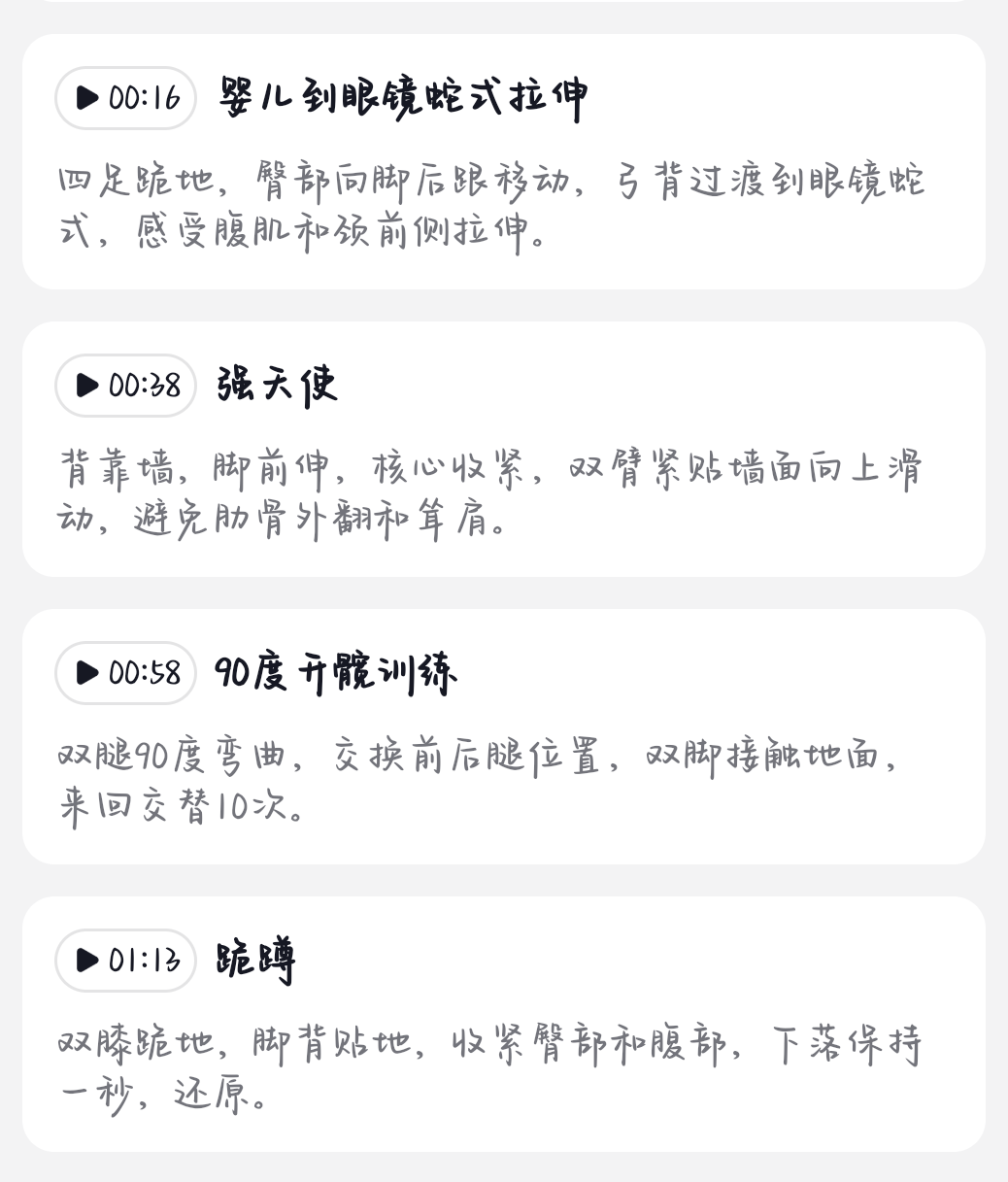Skip to 00:58 for 90度开髋训练
1008x1182 pixels.
click(x=126, y=673)
